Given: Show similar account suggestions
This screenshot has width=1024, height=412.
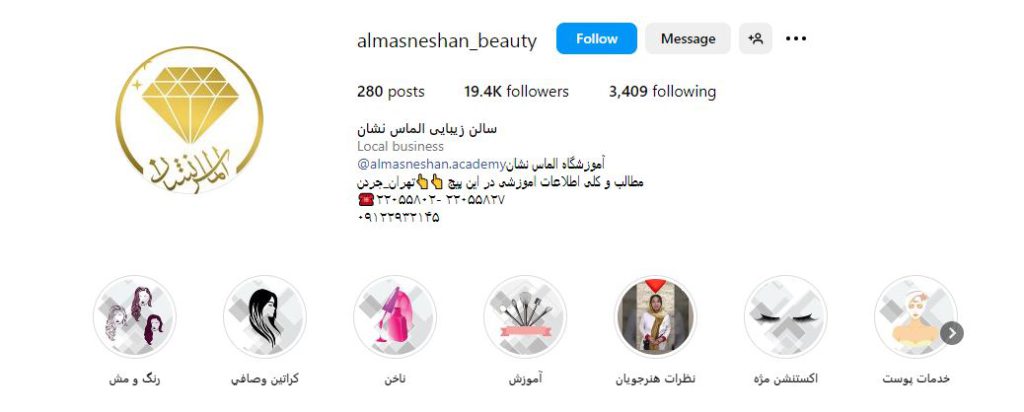Looking at the screenshot, I should coord(755,39).
